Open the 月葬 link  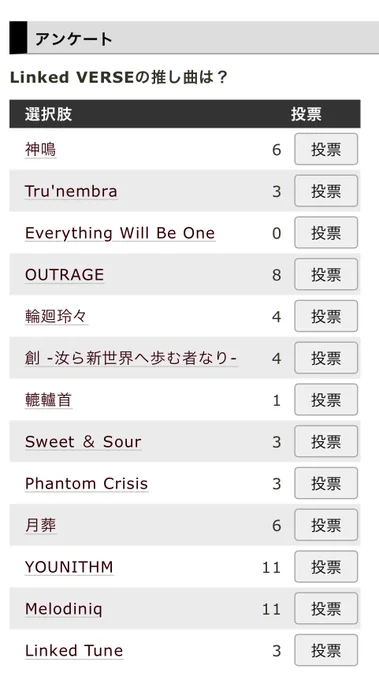(x=41, y=525)
